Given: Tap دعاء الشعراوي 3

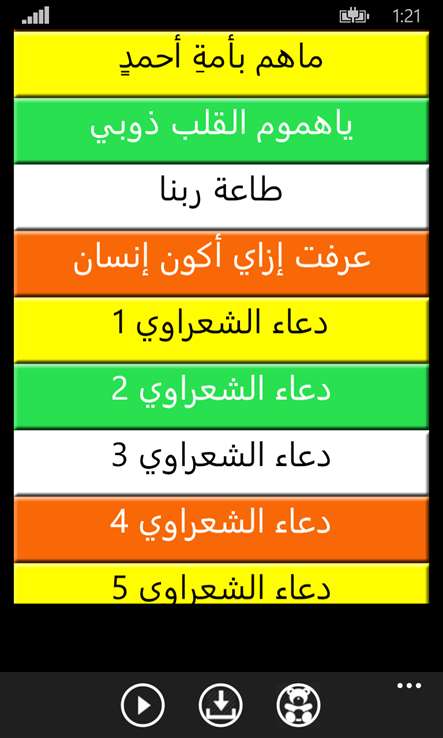Looking at the screenshot, I should (x=221, y=462).
